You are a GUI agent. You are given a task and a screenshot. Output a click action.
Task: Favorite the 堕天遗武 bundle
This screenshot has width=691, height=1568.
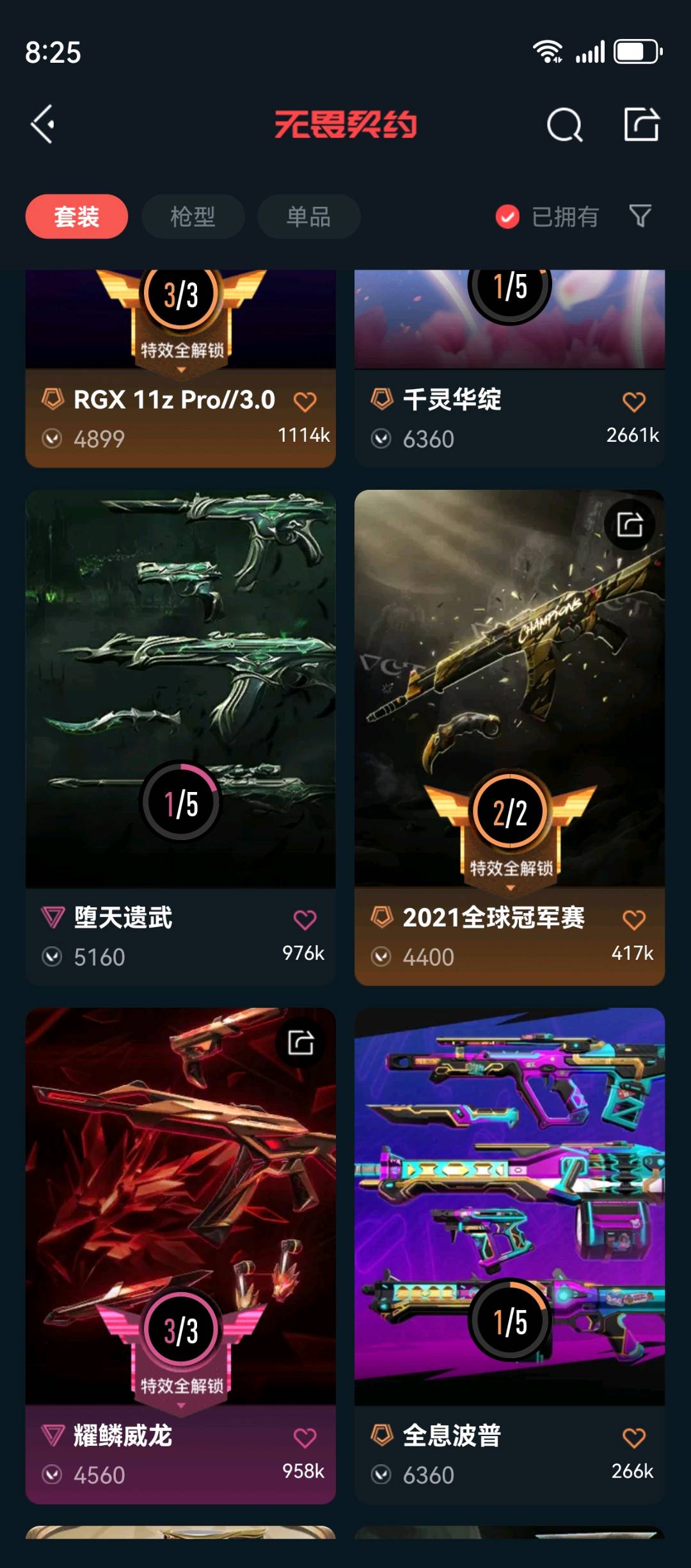305,920
